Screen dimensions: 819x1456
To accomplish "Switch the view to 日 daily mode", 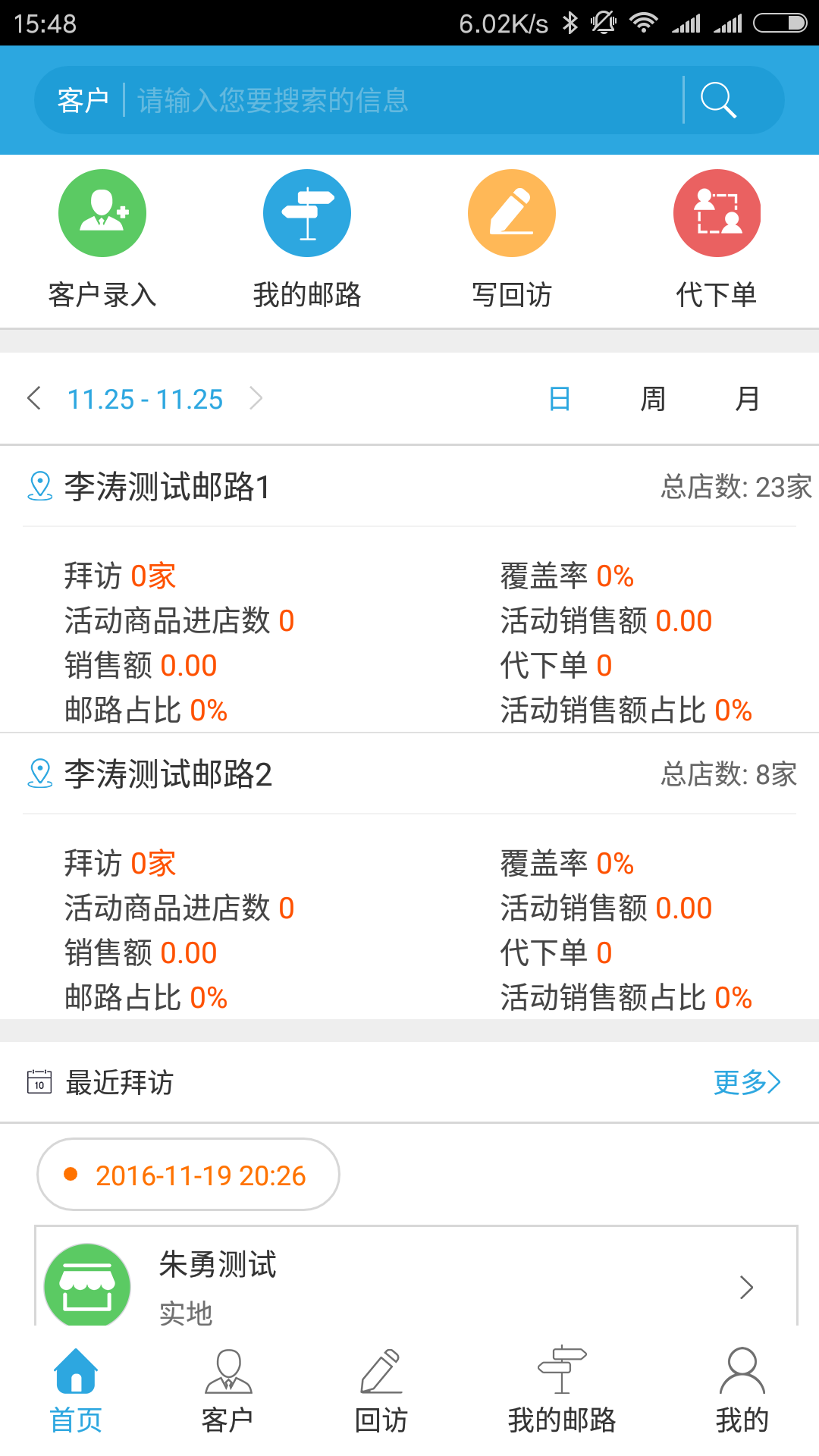I will pos(560,398).
